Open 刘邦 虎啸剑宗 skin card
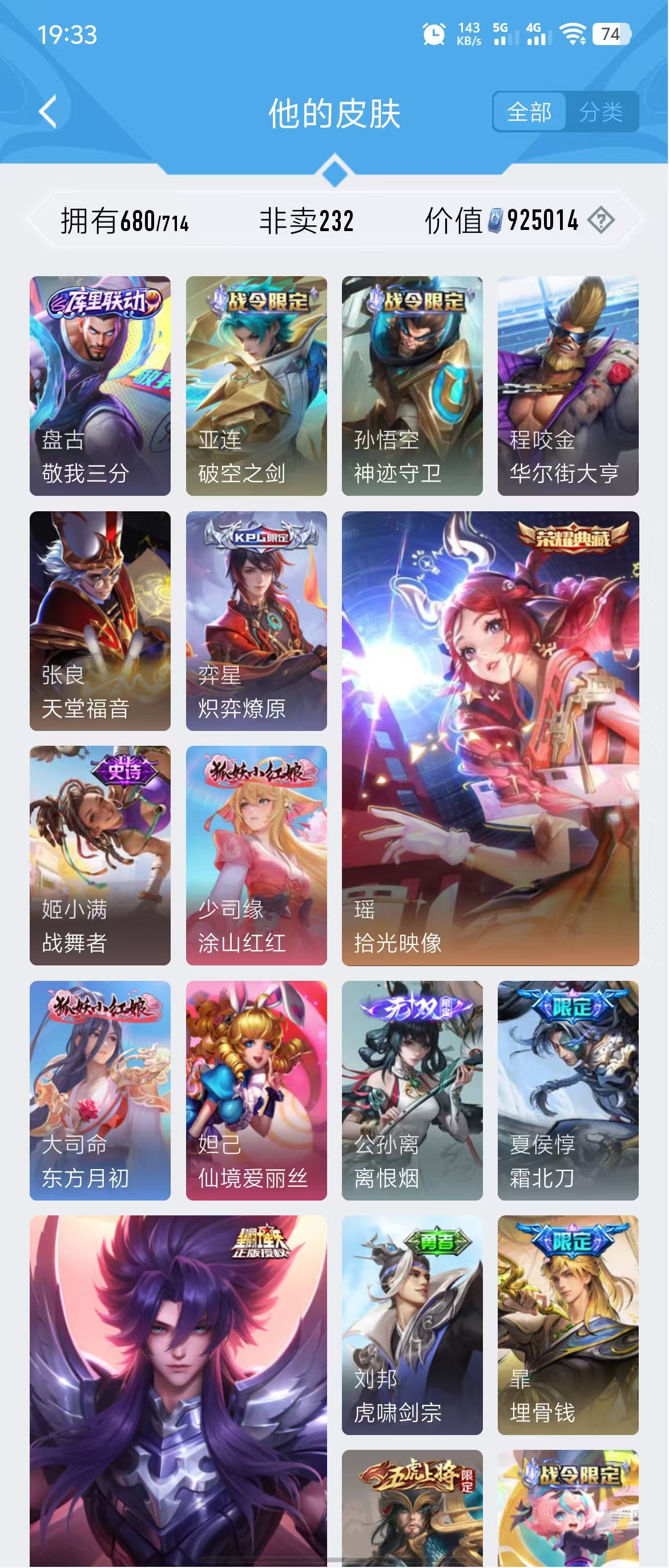This screenshot has height=1568, width=669. tap(412, 1324)
